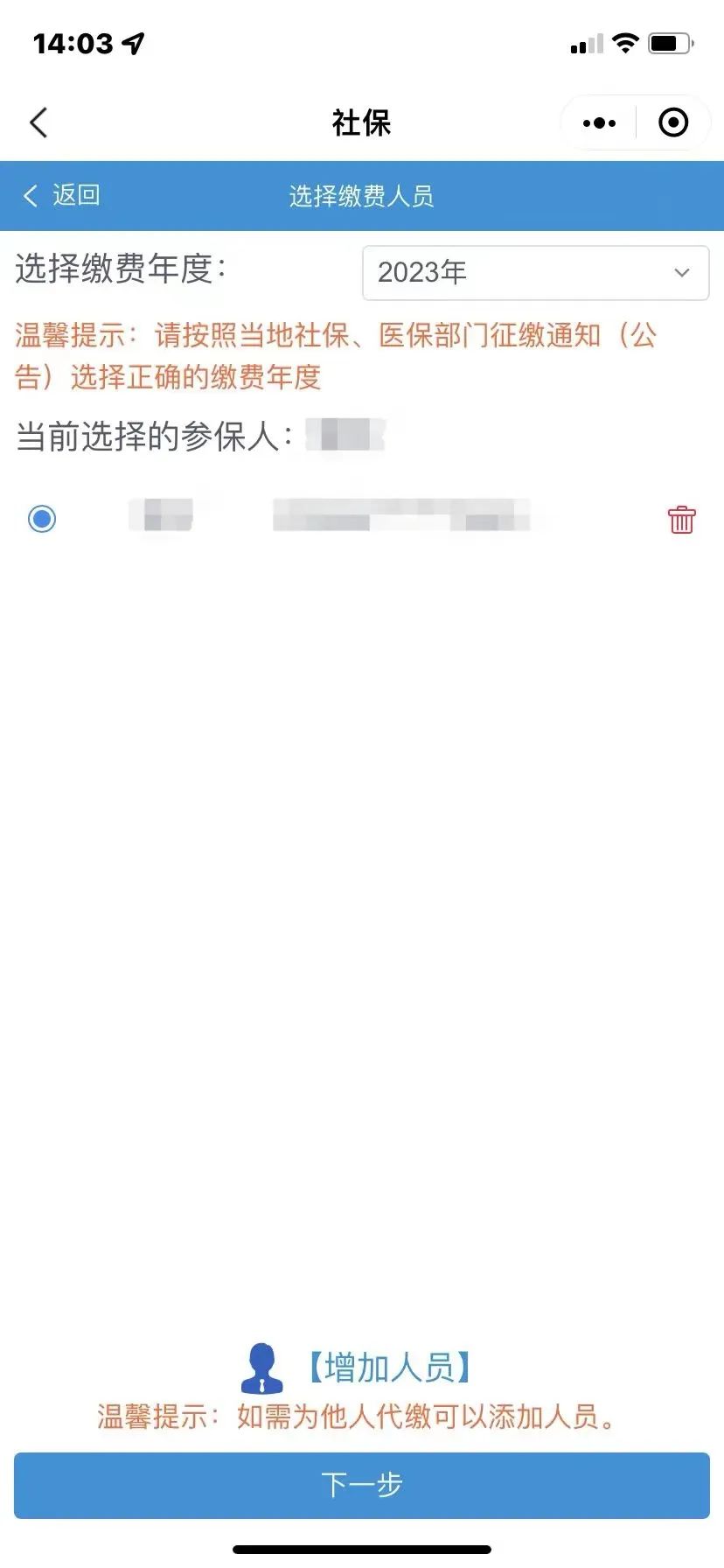Delete the listed person with the trash icon
The image size is (724, 1568).
682,519
